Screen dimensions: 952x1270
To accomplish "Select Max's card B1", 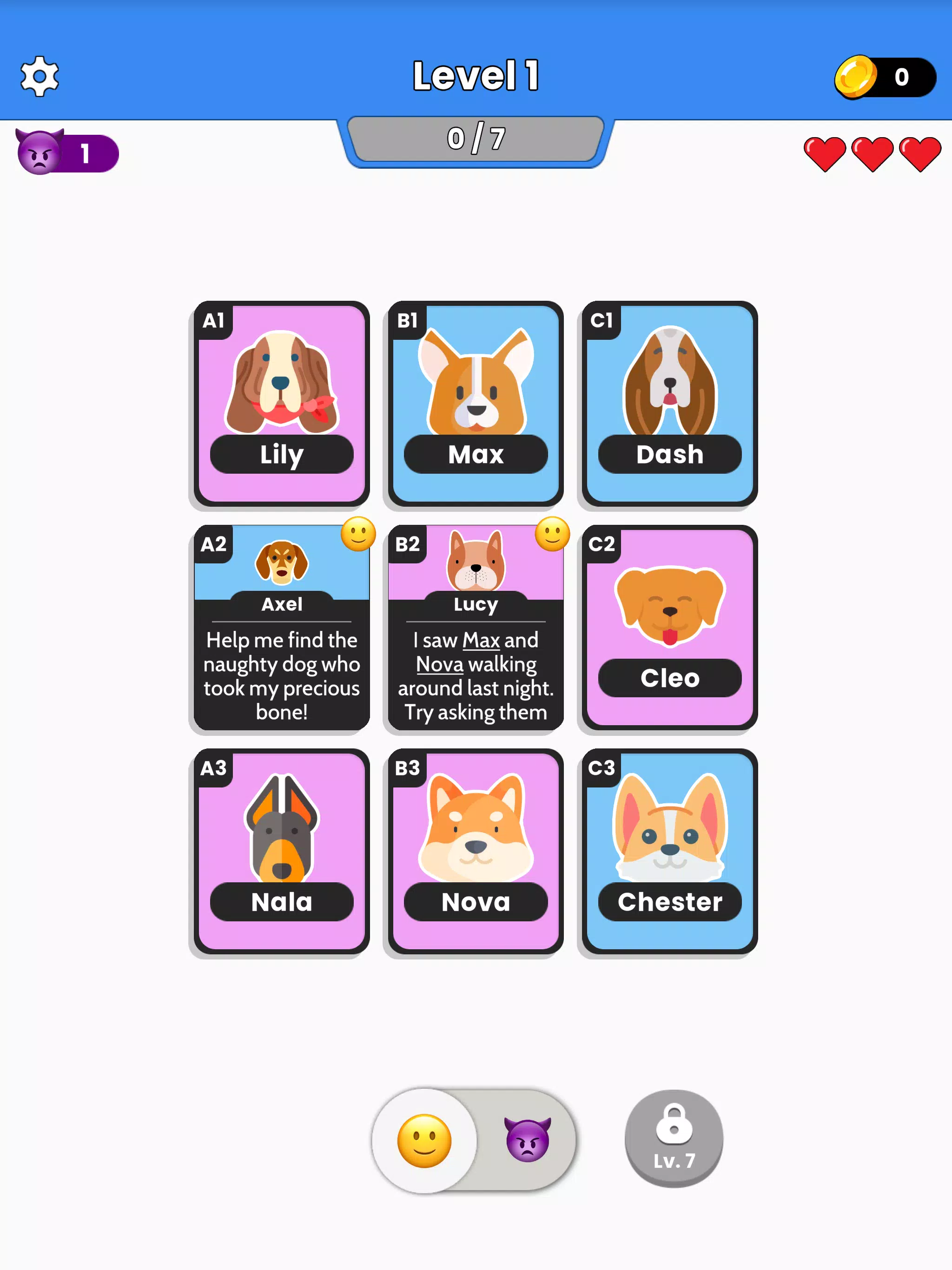I will (x=476, y=403).
